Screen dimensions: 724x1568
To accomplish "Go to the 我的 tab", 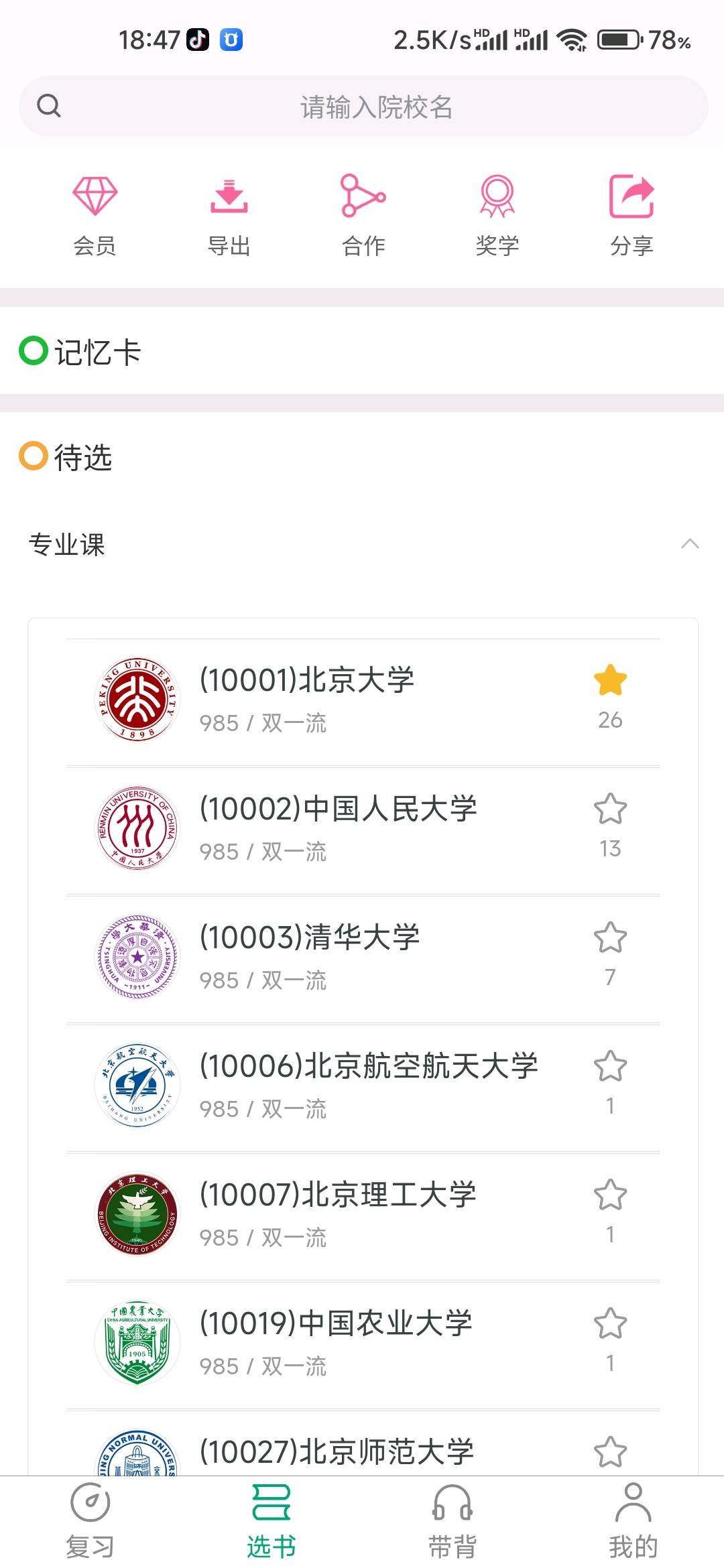I will click(633, 1521).
